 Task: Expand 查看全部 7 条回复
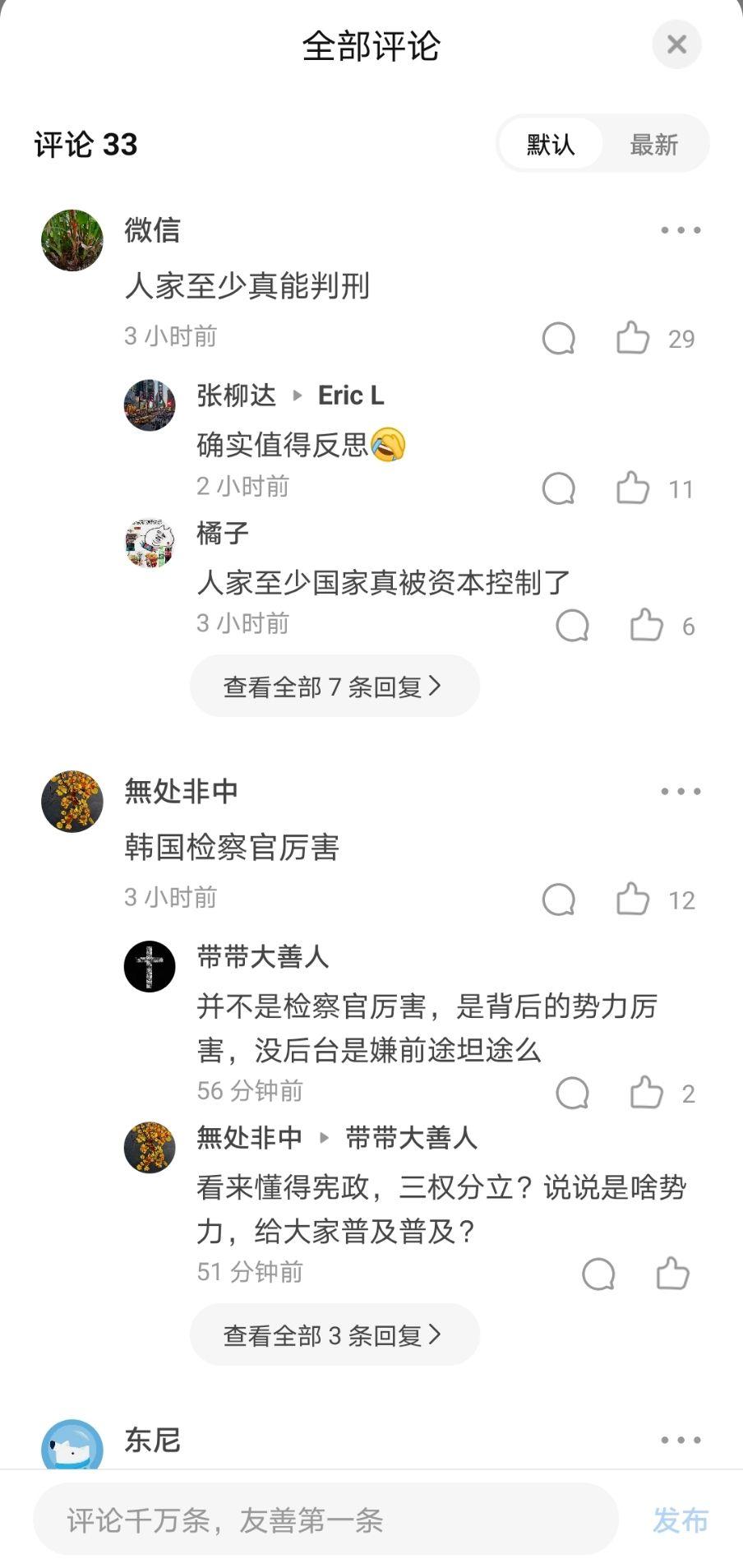click(334, 687)
